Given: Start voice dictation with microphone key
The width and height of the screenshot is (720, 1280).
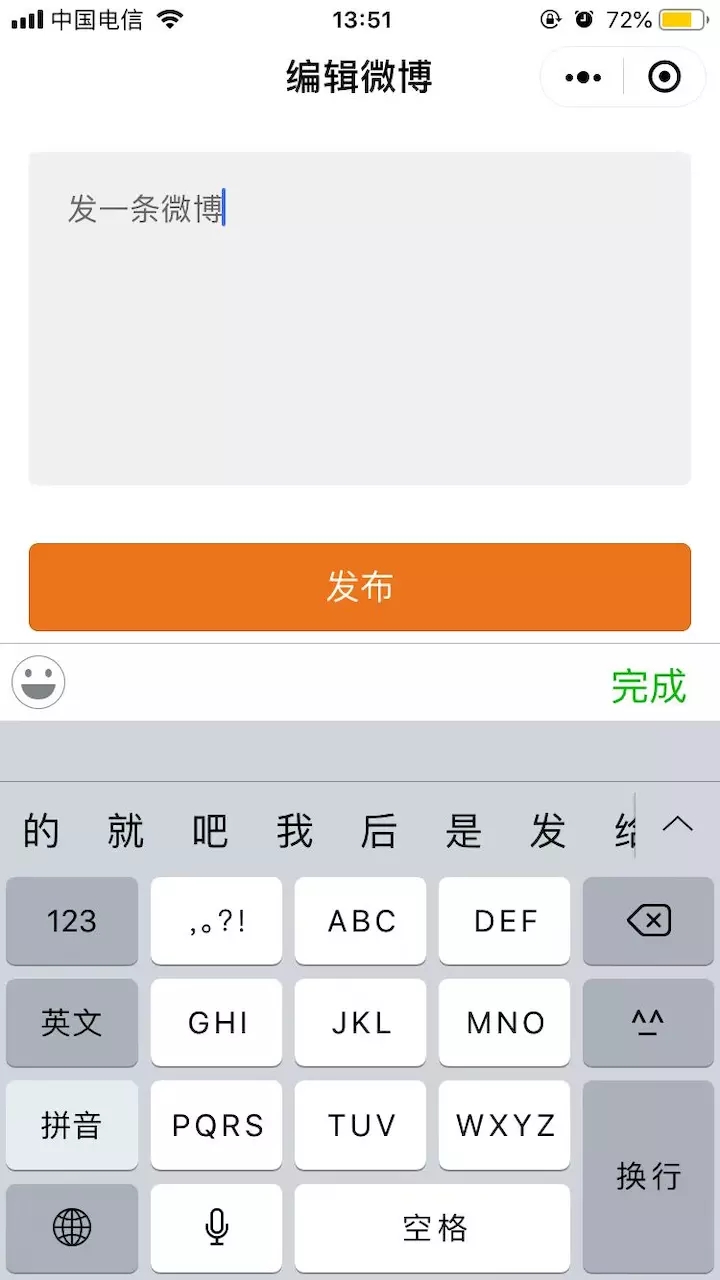Looking at the screenshot, I should point(216,1227).
